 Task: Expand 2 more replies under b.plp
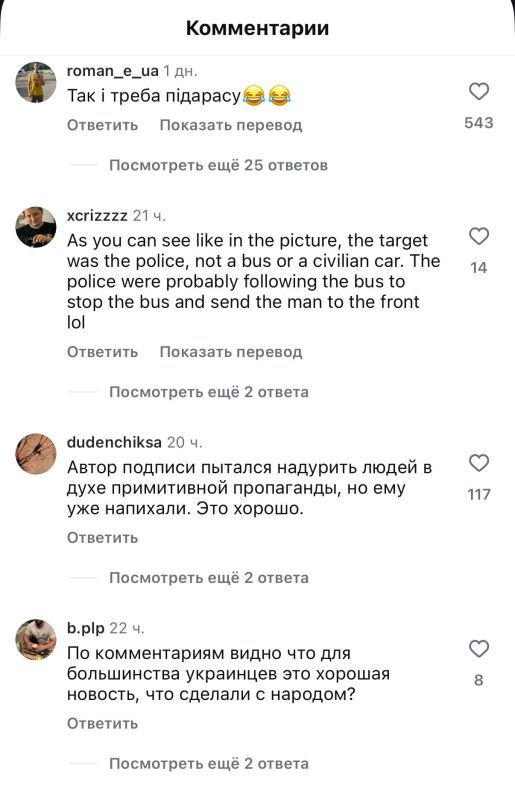coord(209,763)
